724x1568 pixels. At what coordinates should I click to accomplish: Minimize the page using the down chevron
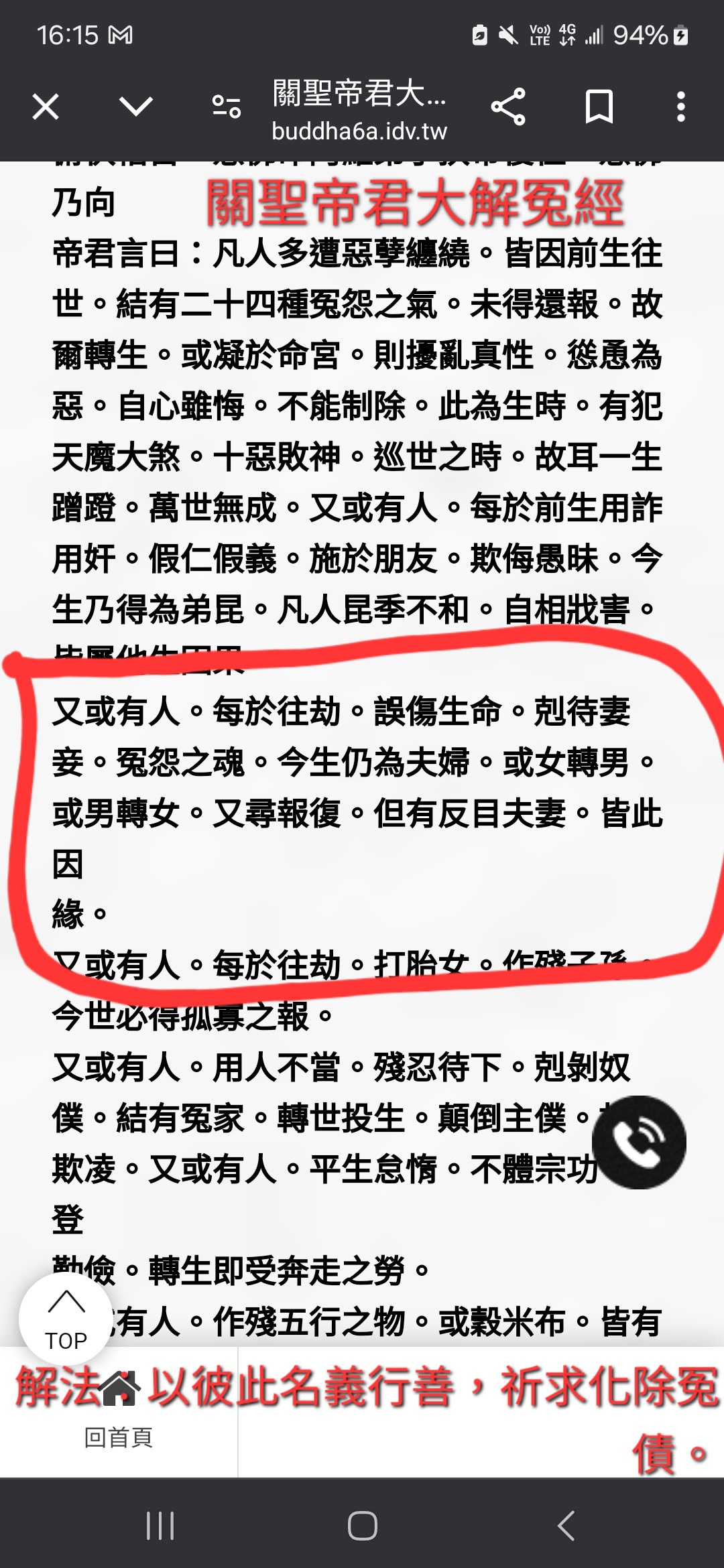pyautogui.click(x=136, y=107)
